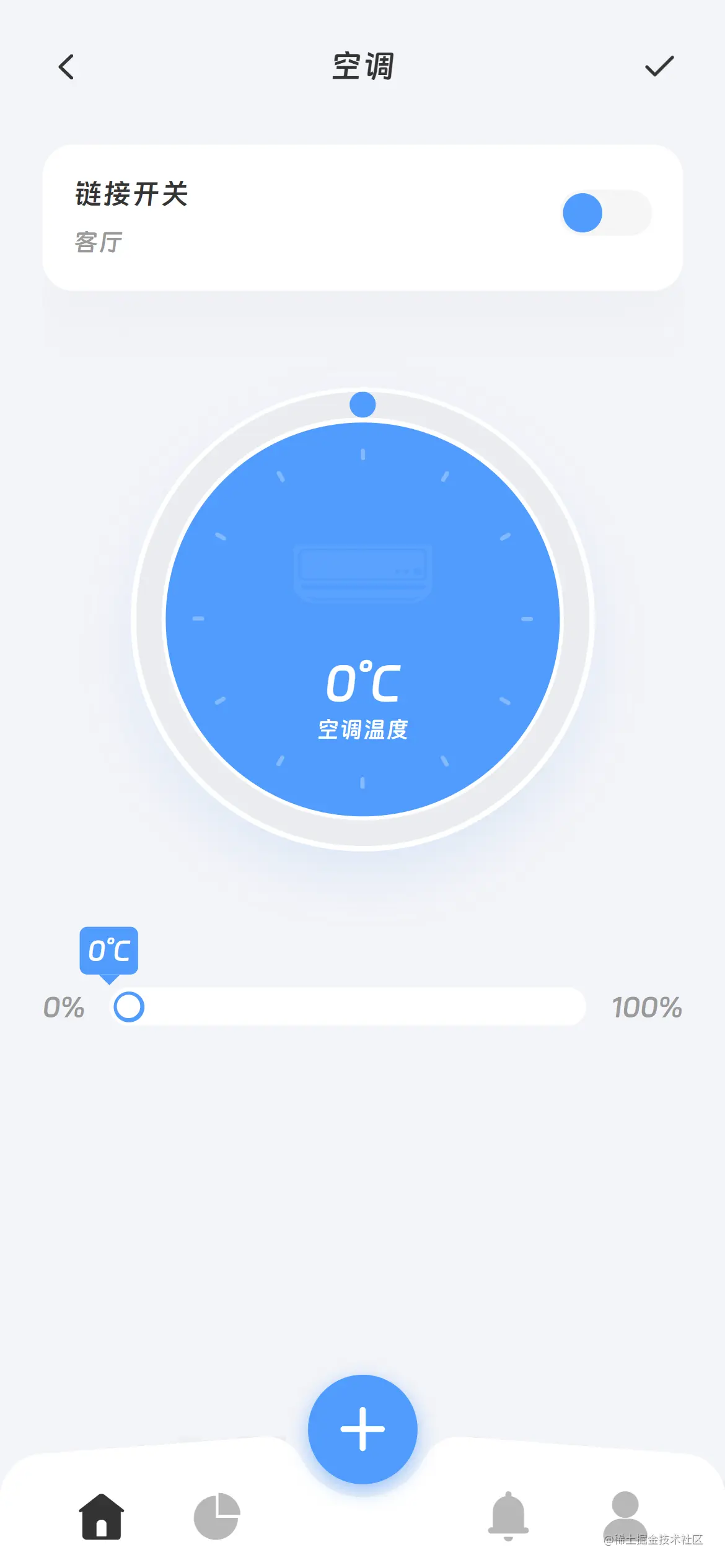Tap the temperature slider handle at 0%

pos(129,1006)
